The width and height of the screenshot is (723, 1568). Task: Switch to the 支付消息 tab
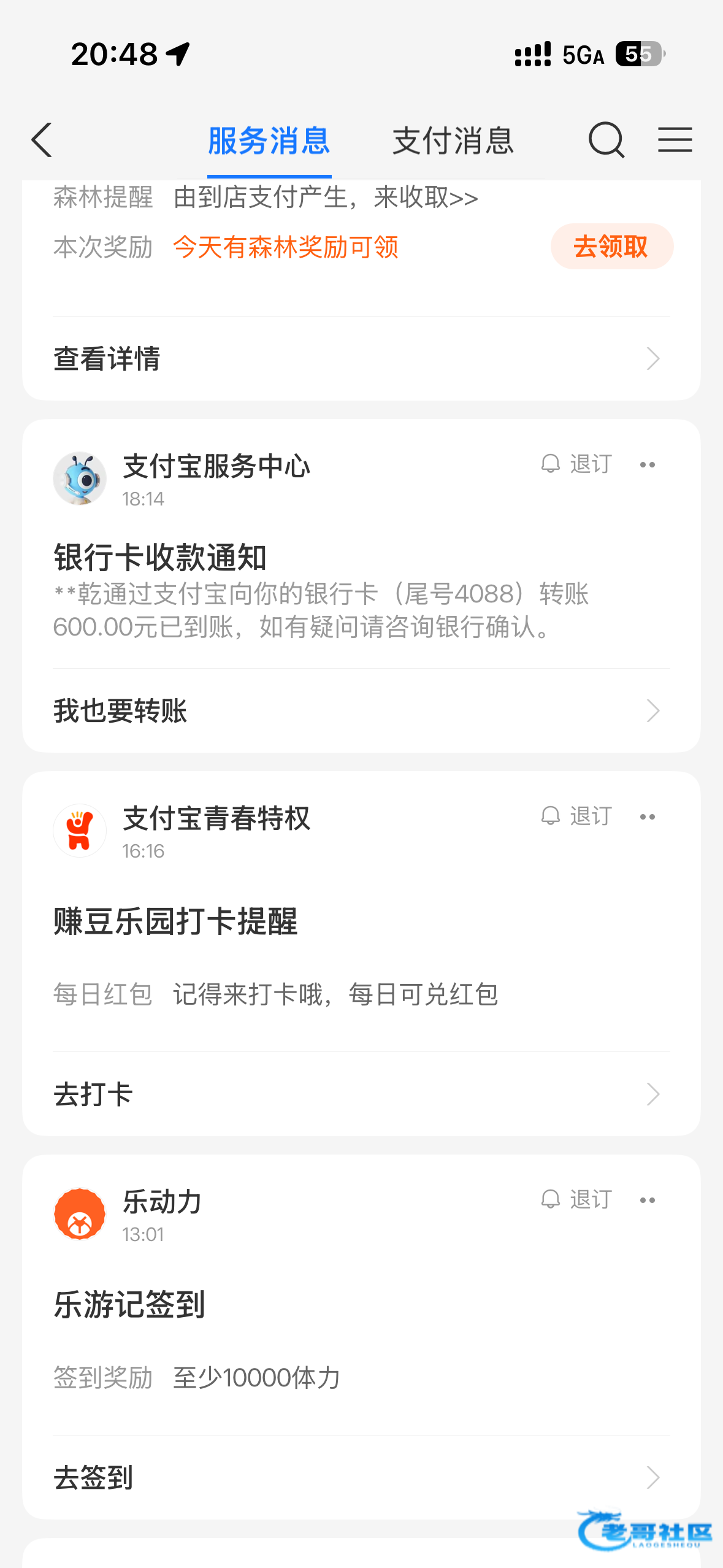(453, 140)
